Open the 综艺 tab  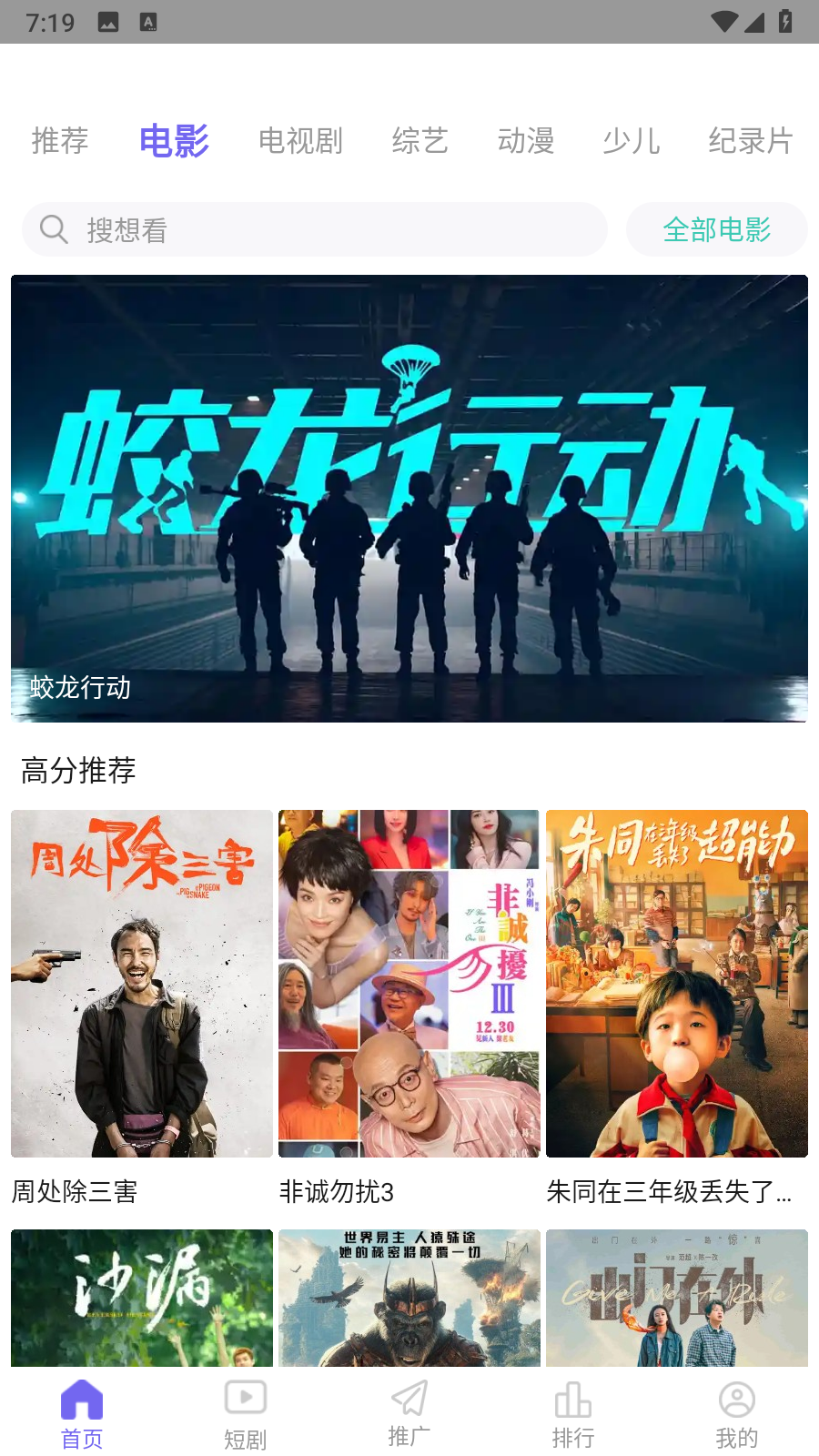[420, 141]
